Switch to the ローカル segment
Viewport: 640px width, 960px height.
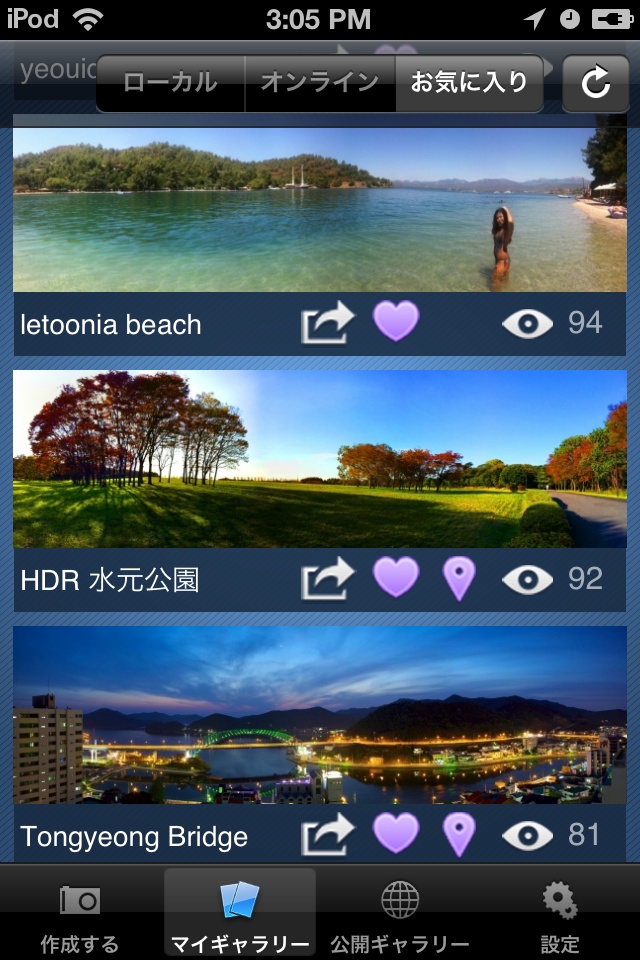tap(170, 83)
